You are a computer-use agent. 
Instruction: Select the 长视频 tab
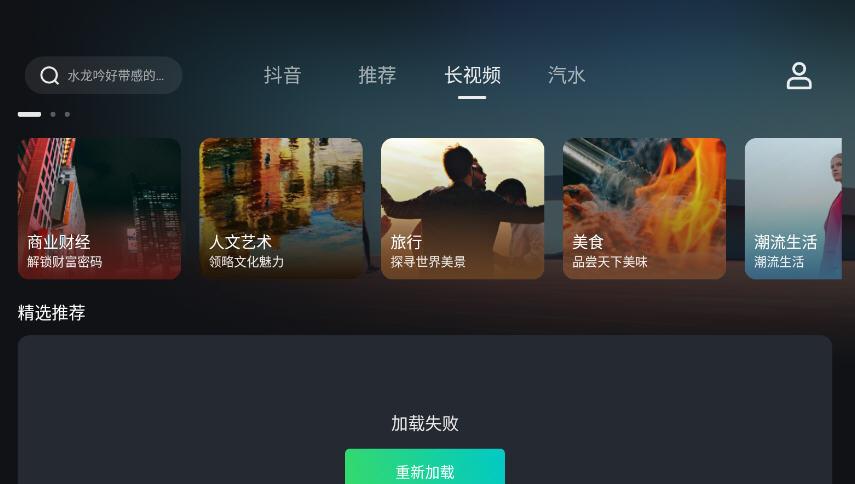tap(472, 76)
